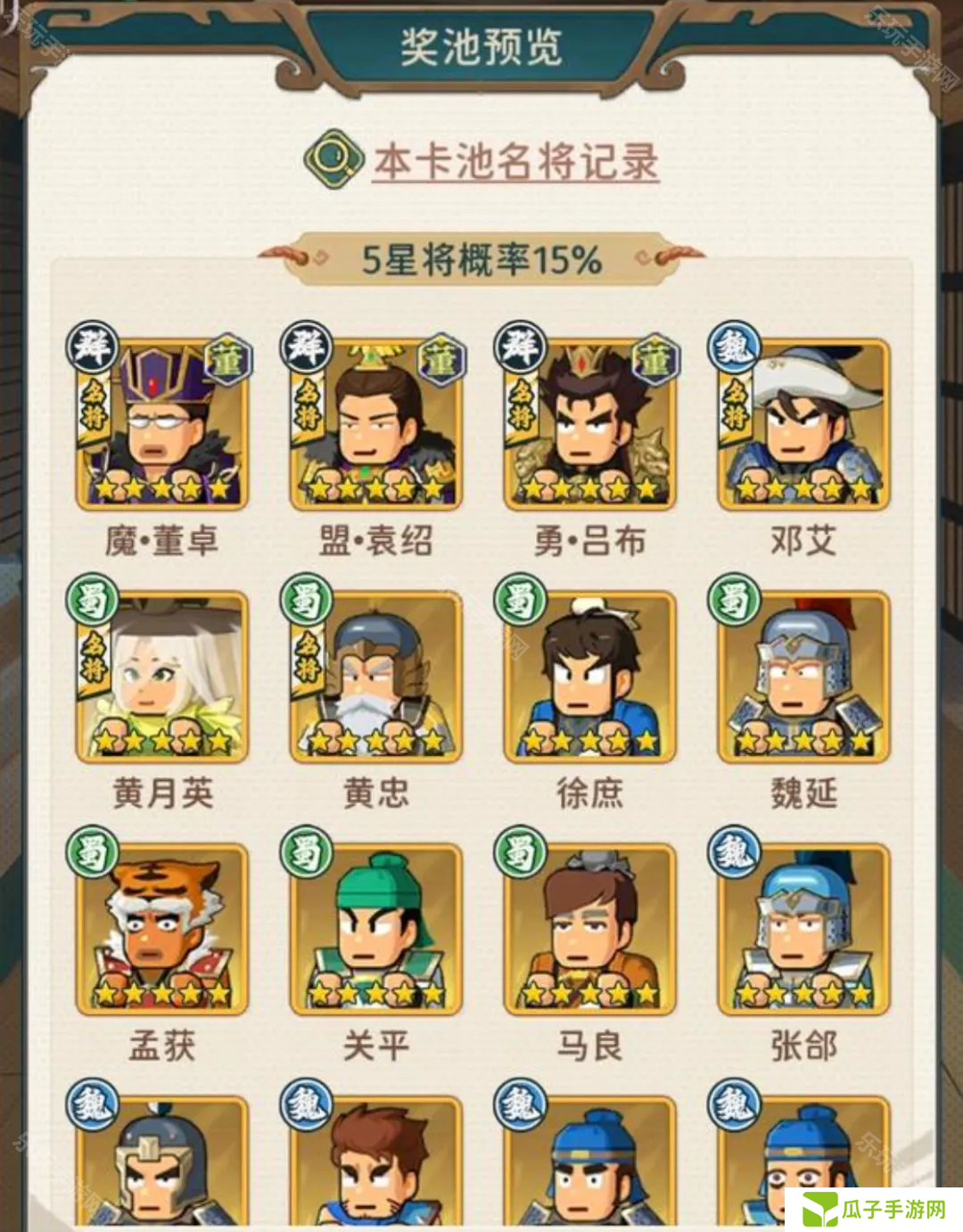Open the 孟获 hero card
Viewport: 963px width, 1232px height.
(x=162, y=929)
